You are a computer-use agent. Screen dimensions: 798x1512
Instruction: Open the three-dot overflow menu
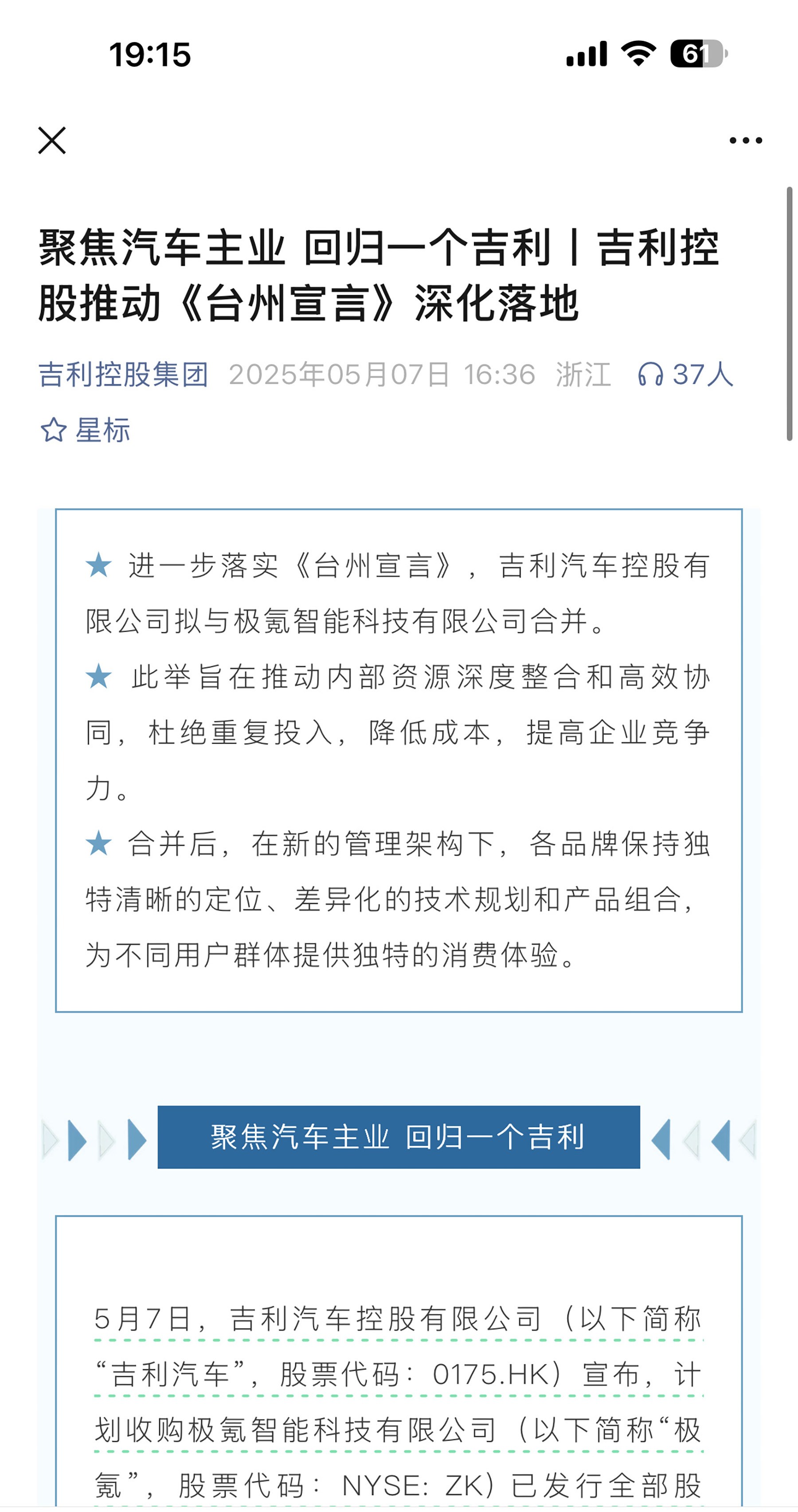click(745, 140)
